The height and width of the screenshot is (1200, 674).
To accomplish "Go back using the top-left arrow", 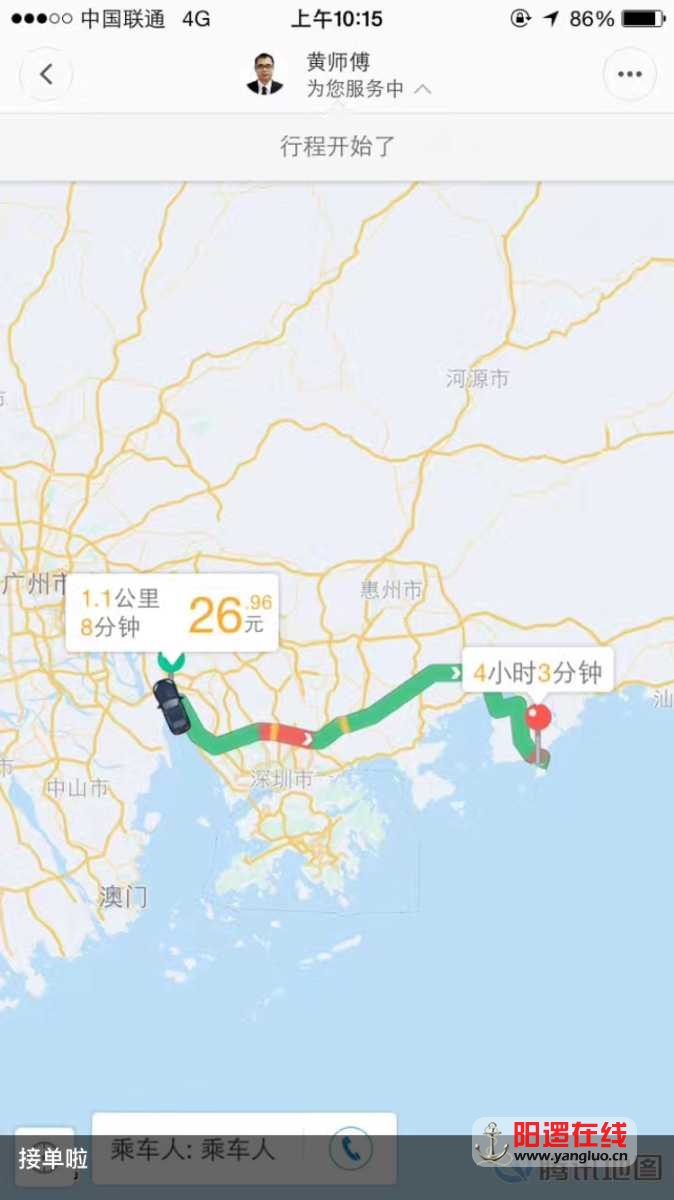I will 46,74.
